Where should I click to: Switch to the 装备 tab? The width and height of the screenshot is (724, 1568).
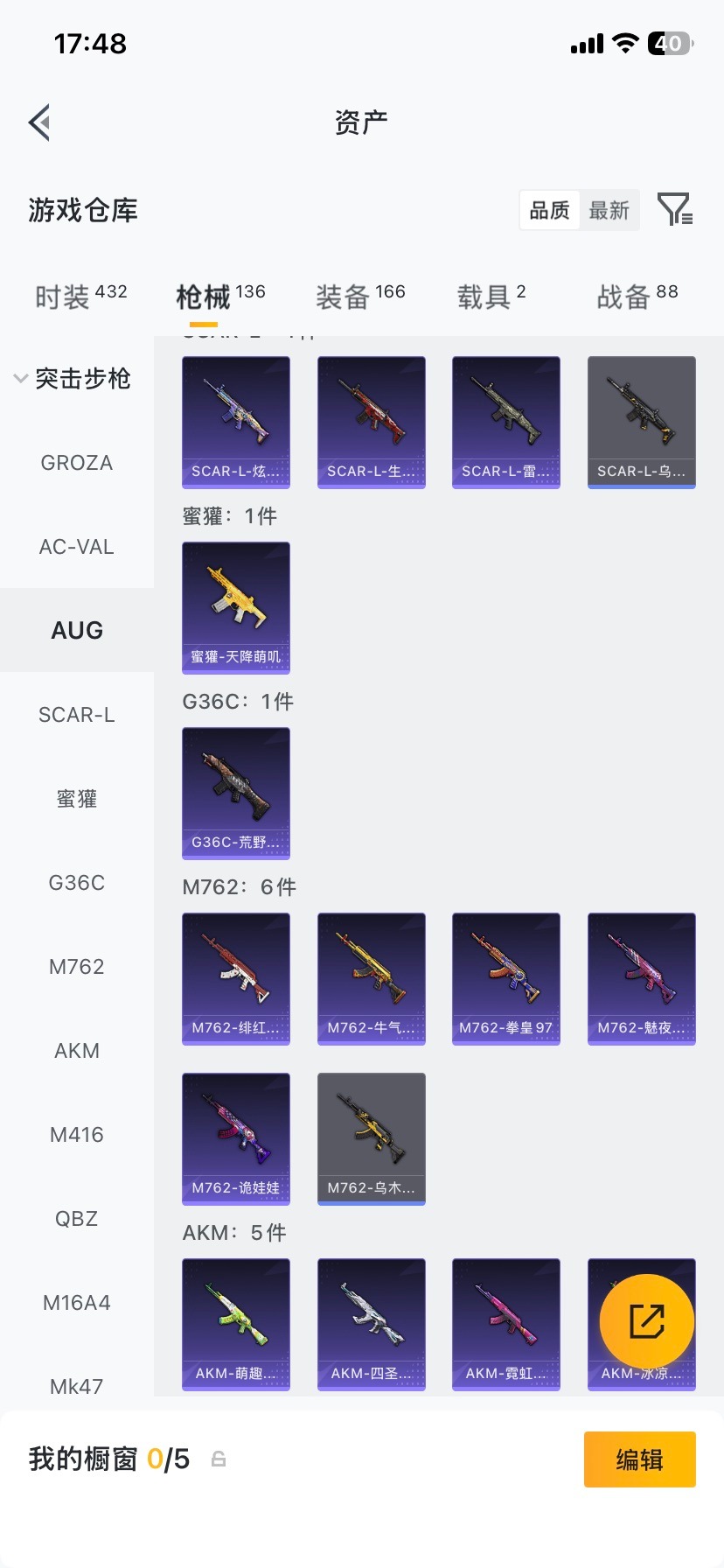click(x=360, y=297)
